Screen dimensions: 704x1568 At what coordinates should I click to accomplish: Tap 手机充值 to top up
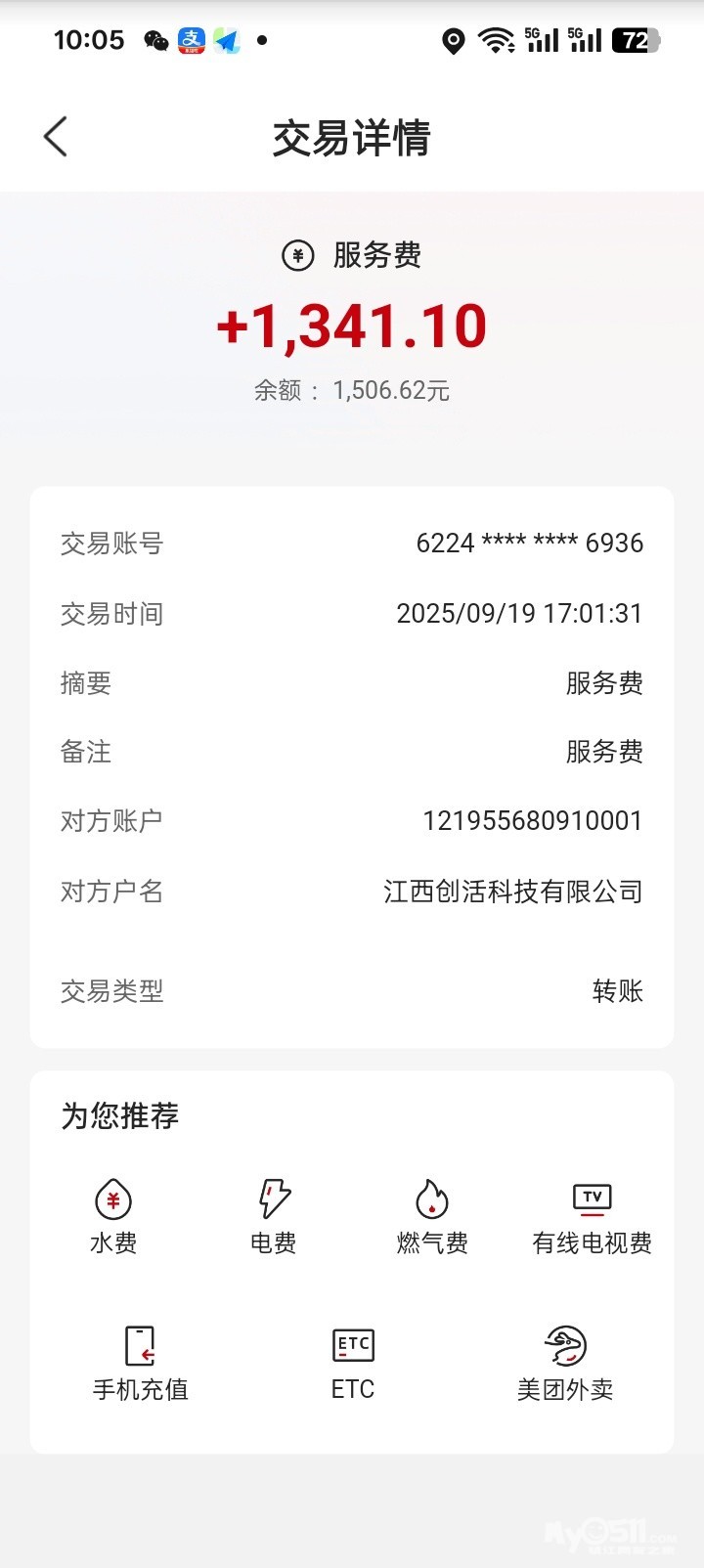pos(141,1363)
